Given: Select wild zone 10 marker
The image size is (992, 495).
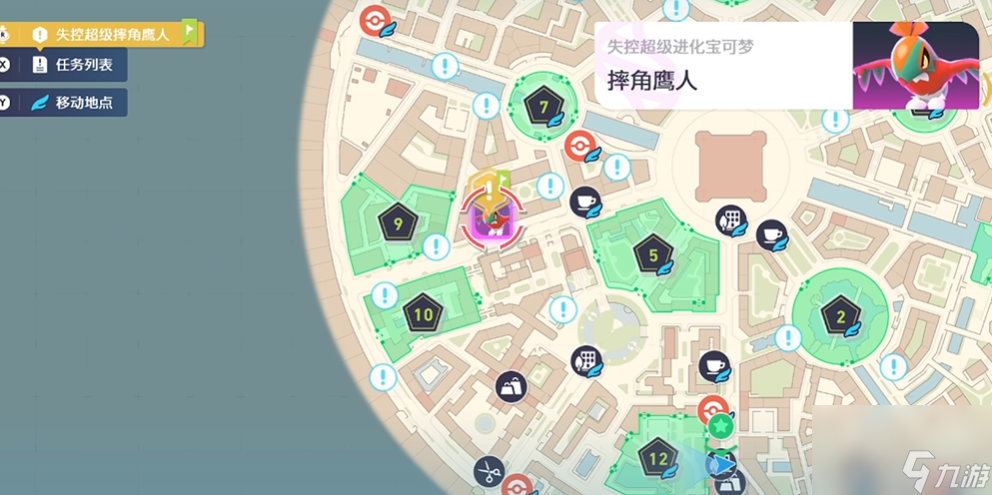Looking at the screenshot, I should [423, 314].
